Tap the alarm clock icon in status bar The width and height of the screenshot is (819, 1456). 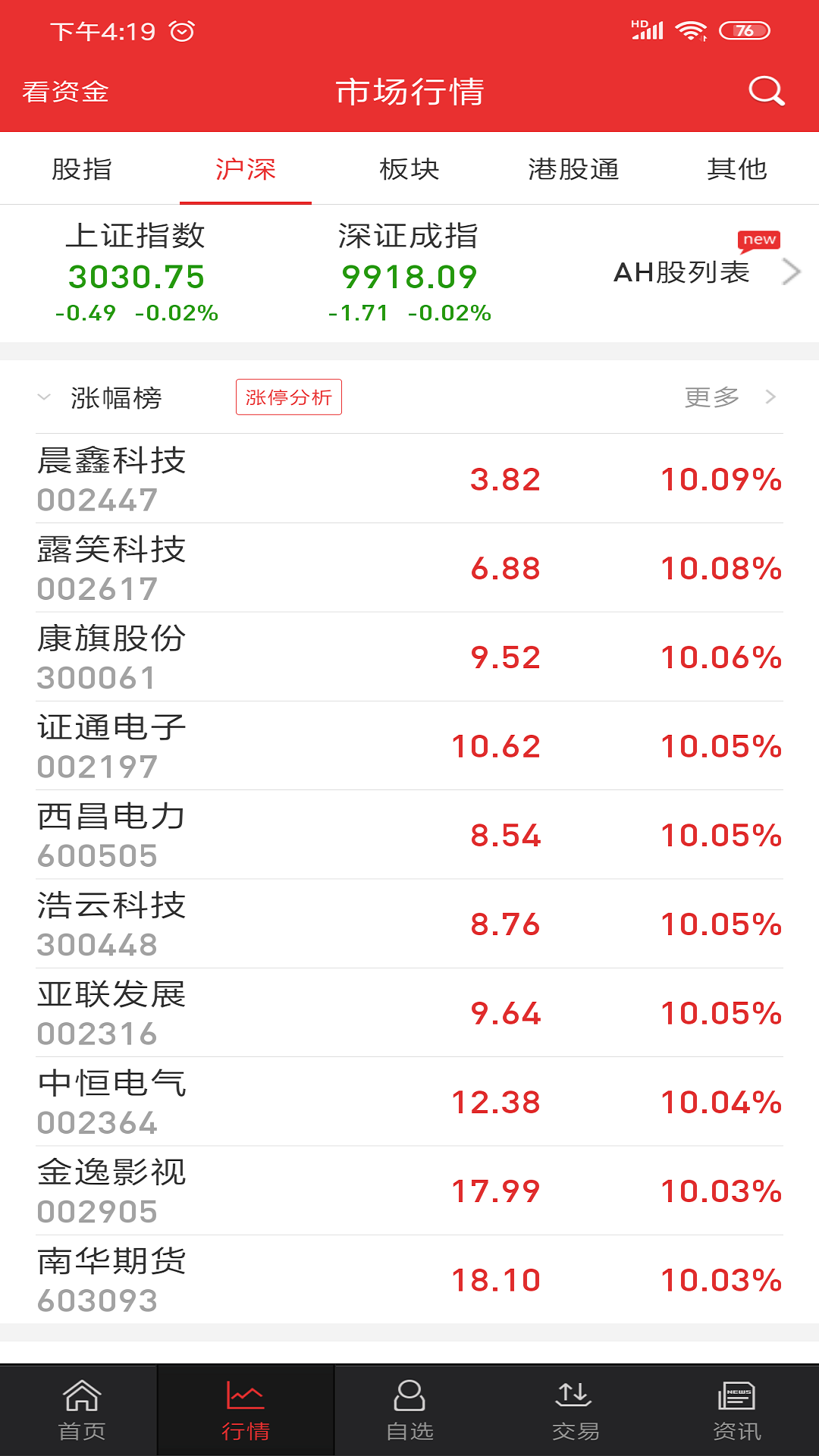180,31
